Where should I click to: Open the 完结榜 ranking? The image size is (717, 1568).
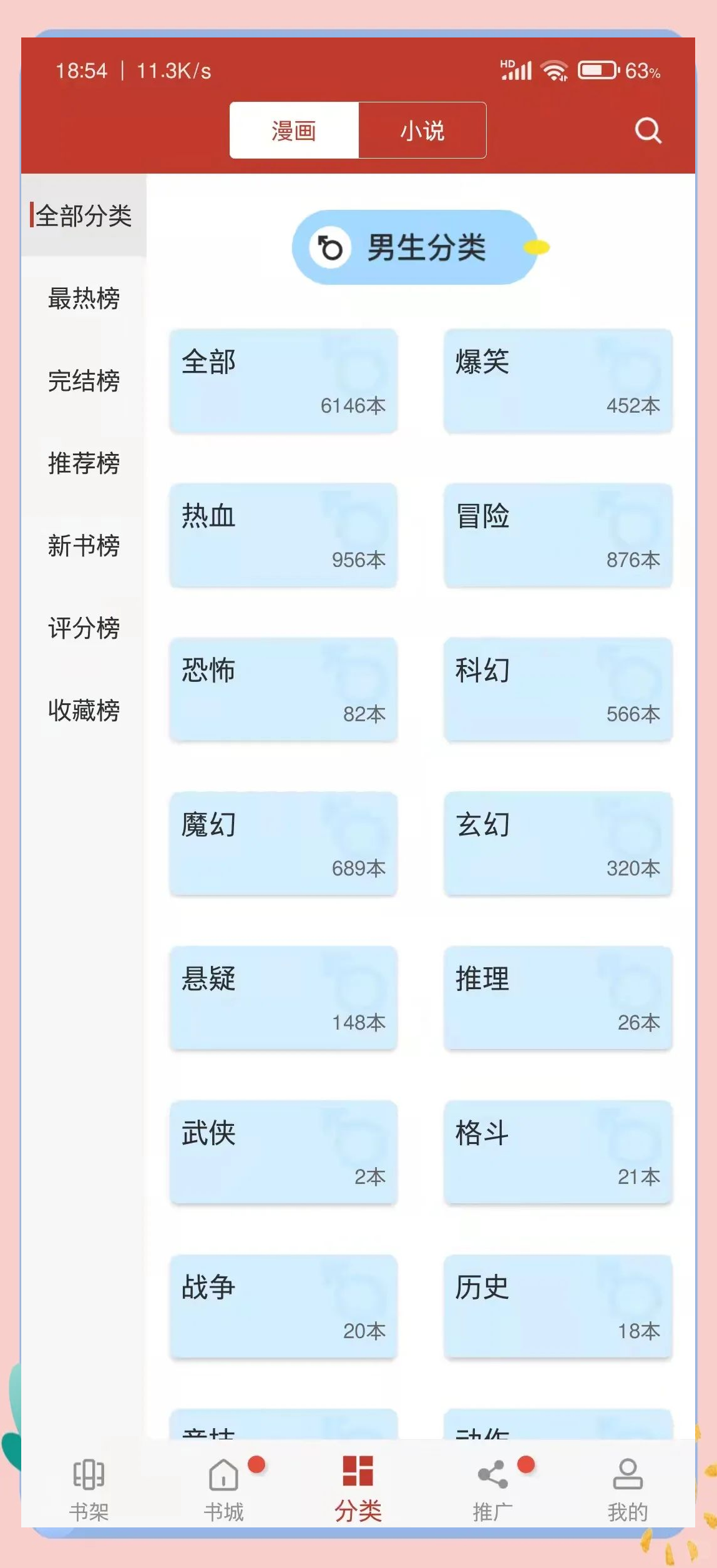click(x=84, y=380)
